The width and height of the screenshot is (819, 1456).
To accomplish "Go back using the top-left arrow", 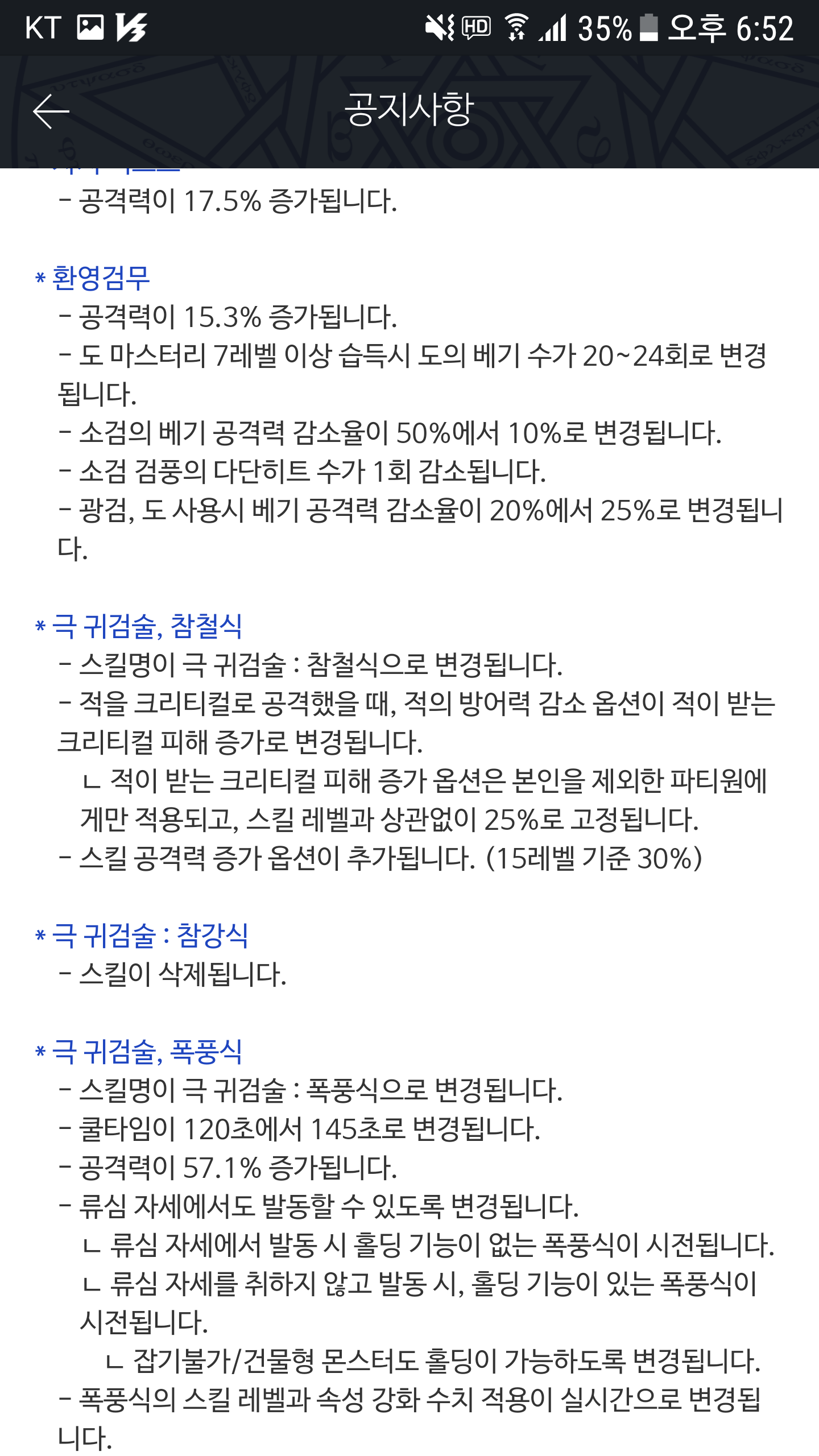I will 51,111.
